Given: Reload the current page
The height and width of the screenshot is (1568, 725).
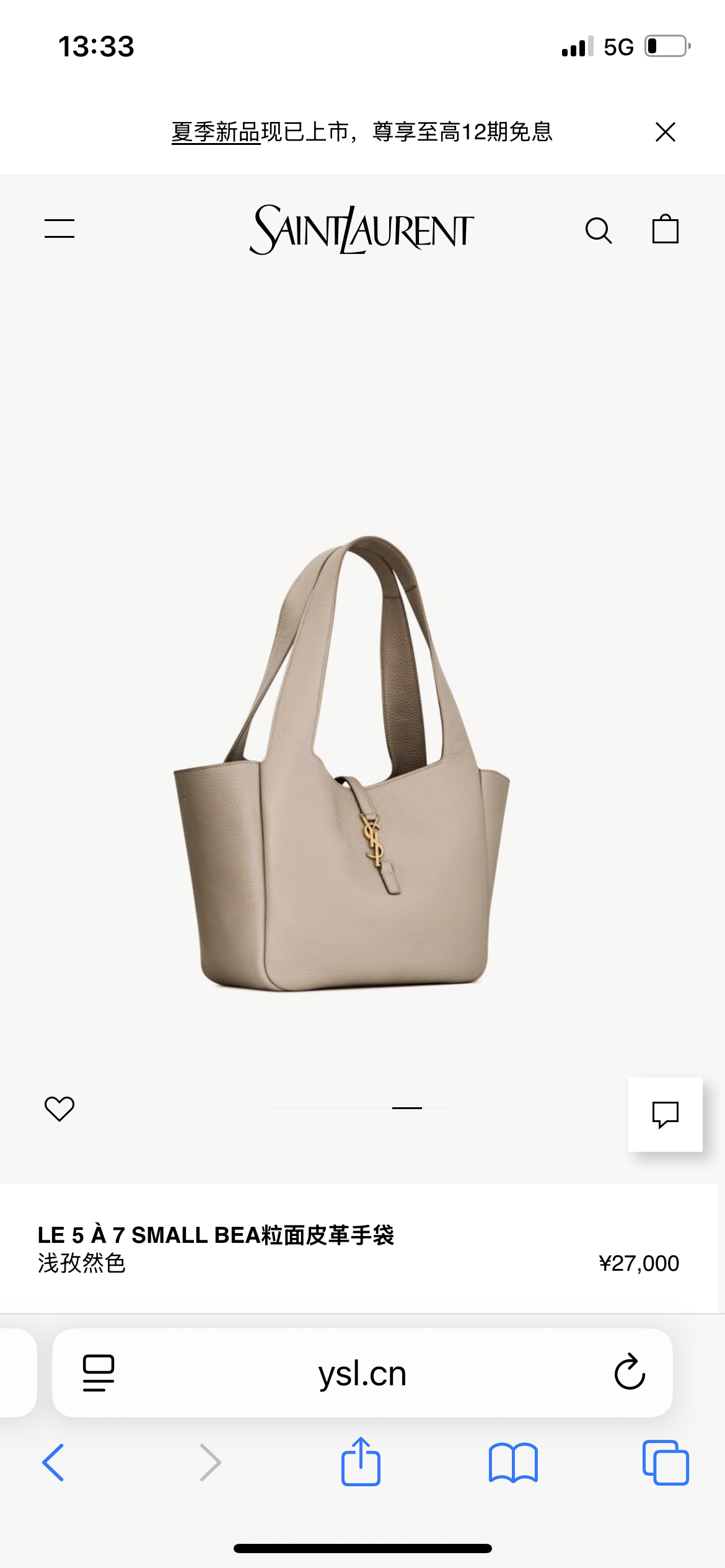Looking at the screenshot, I should tap(630, 1372).
